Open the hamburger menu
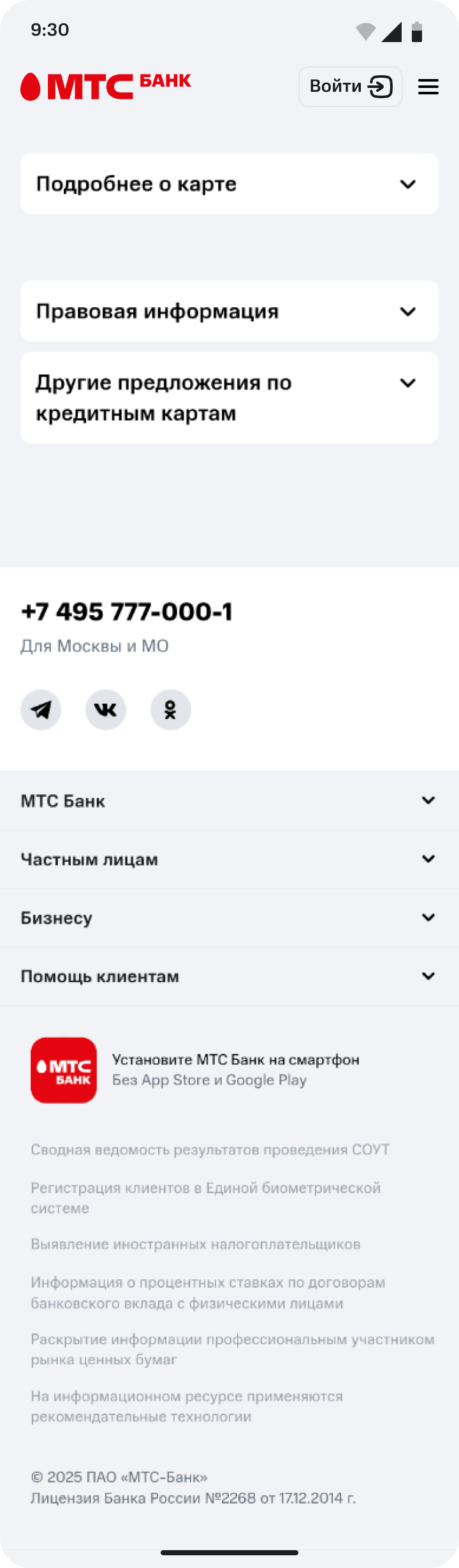This screenshot has height=1568, width=459. [428, 87]
